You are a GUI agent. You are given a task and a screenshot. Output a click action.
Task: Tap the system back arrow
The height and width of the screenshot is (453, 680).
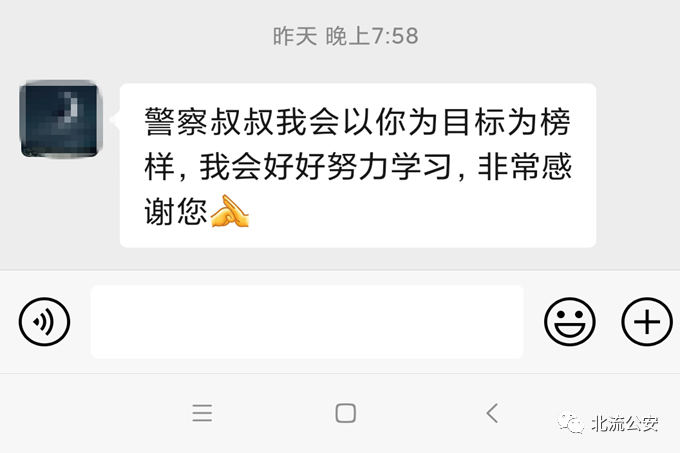coord(491,413)
